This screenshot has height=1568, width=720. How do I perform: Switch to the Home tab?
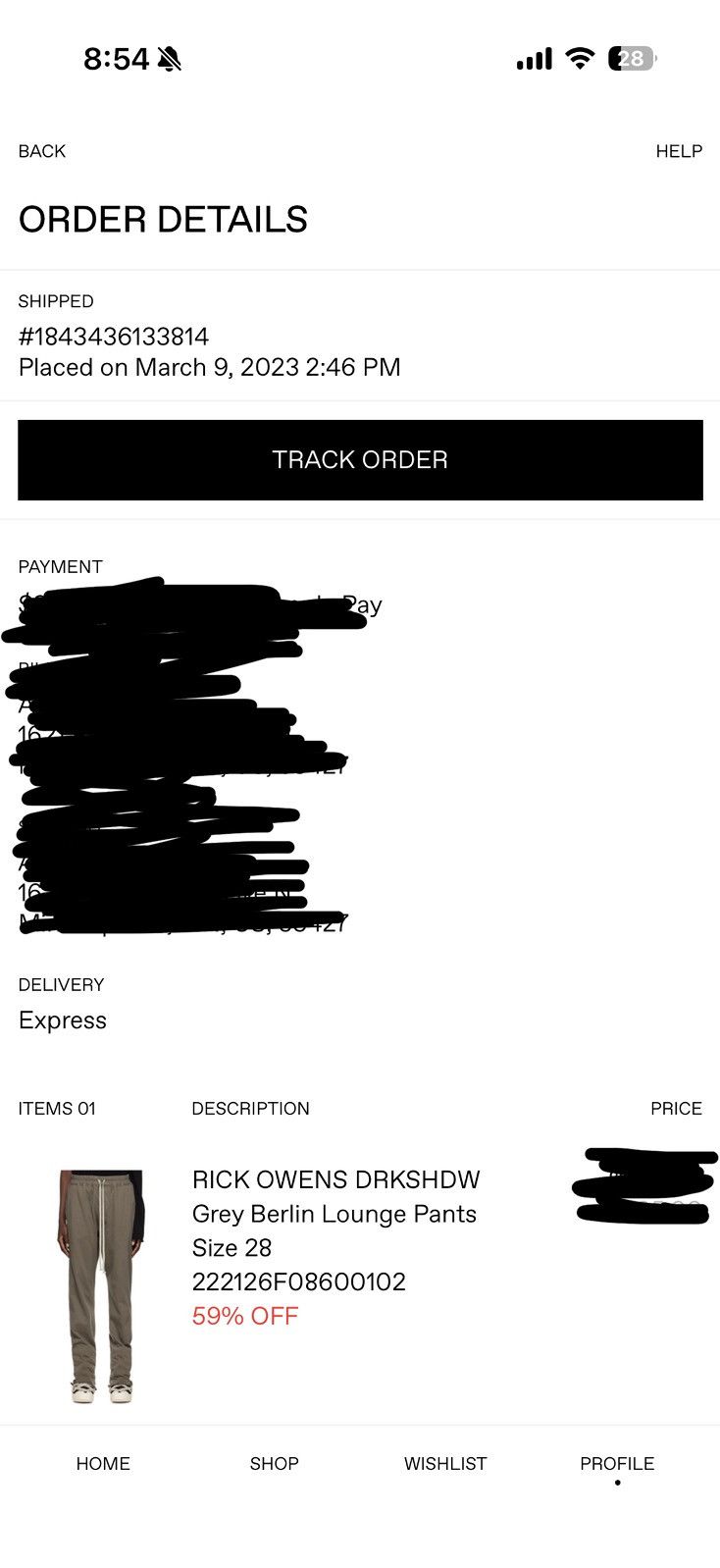click(x=103, y=1463)
